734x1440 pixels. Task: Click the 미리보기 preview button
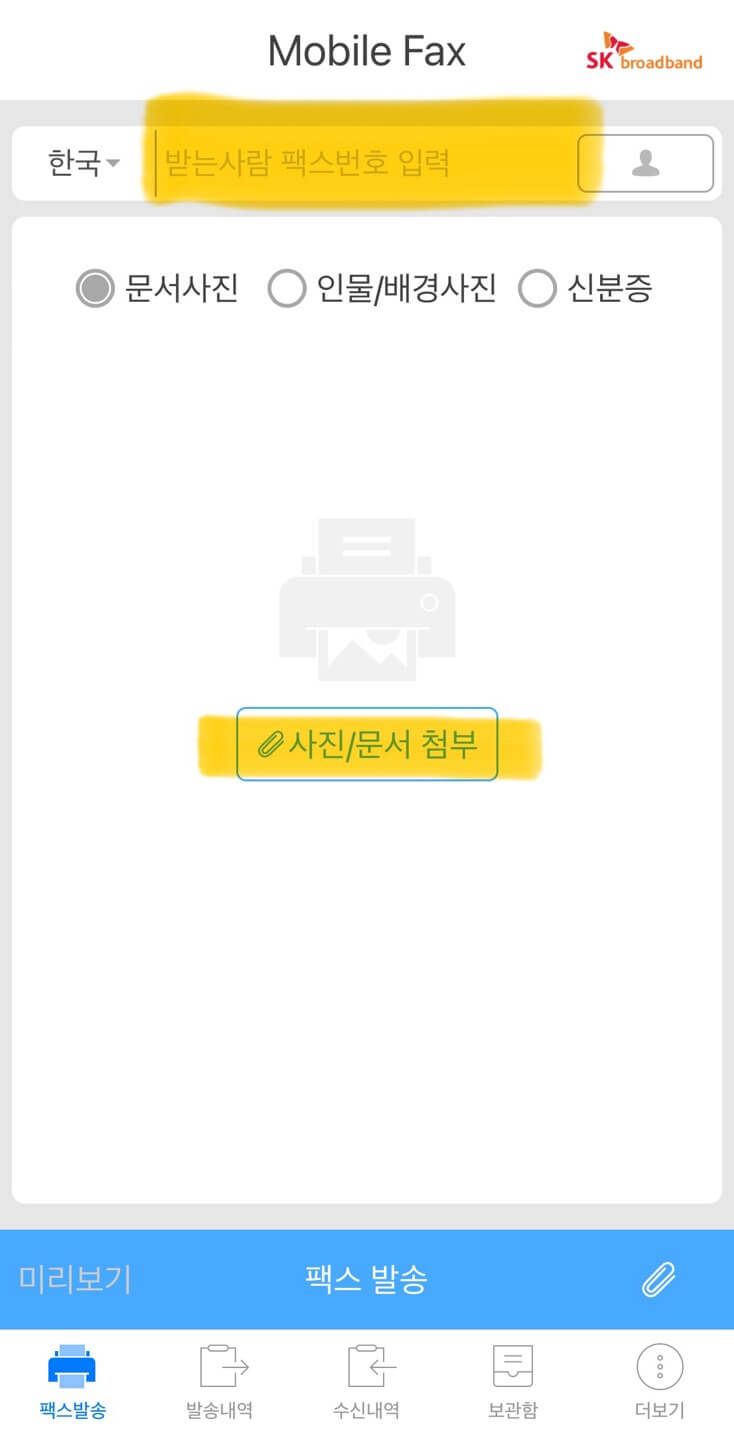point(75,1278)
